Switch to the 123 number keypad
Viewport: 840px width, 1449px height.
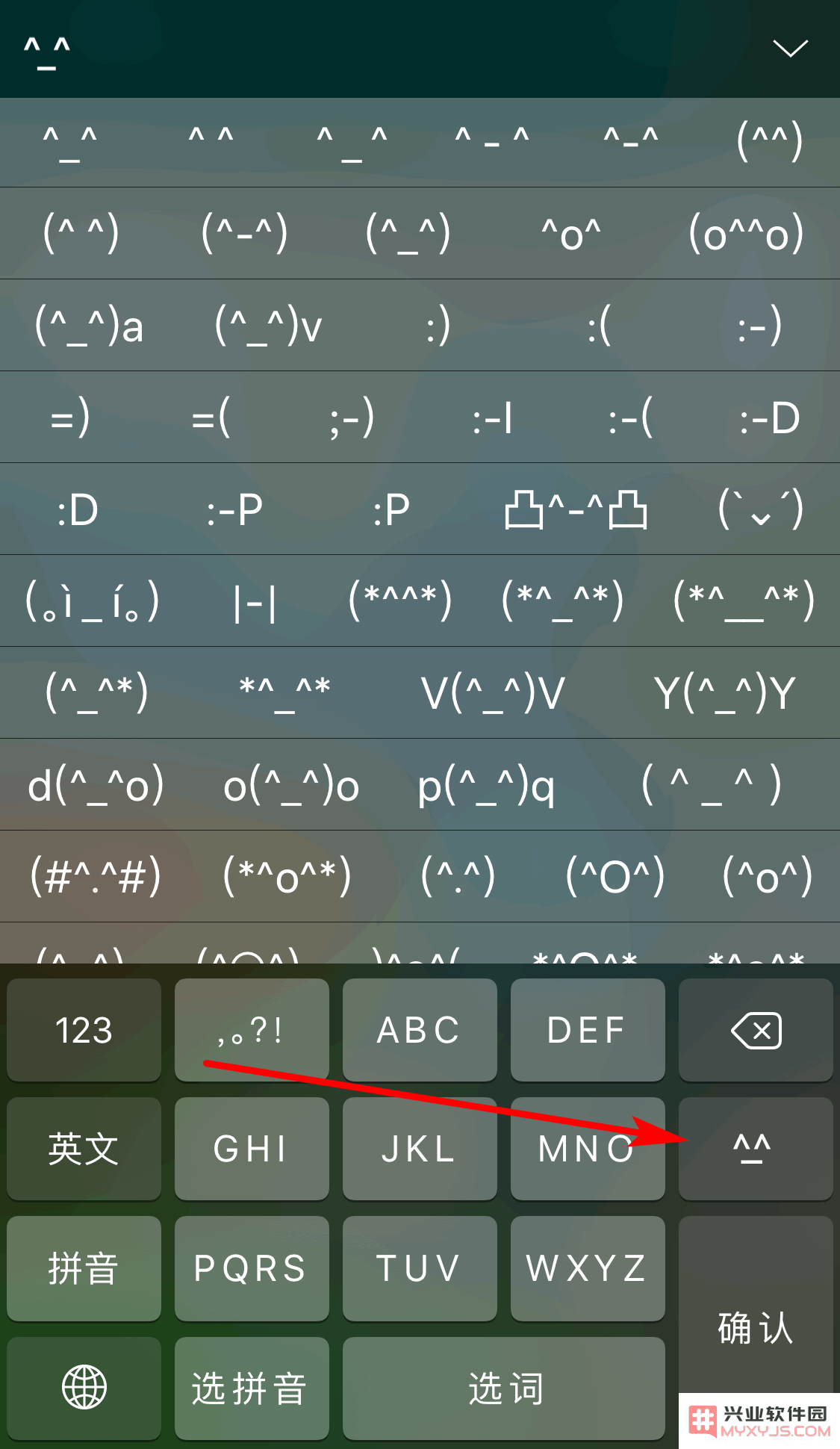click(x=84, y=1030)
